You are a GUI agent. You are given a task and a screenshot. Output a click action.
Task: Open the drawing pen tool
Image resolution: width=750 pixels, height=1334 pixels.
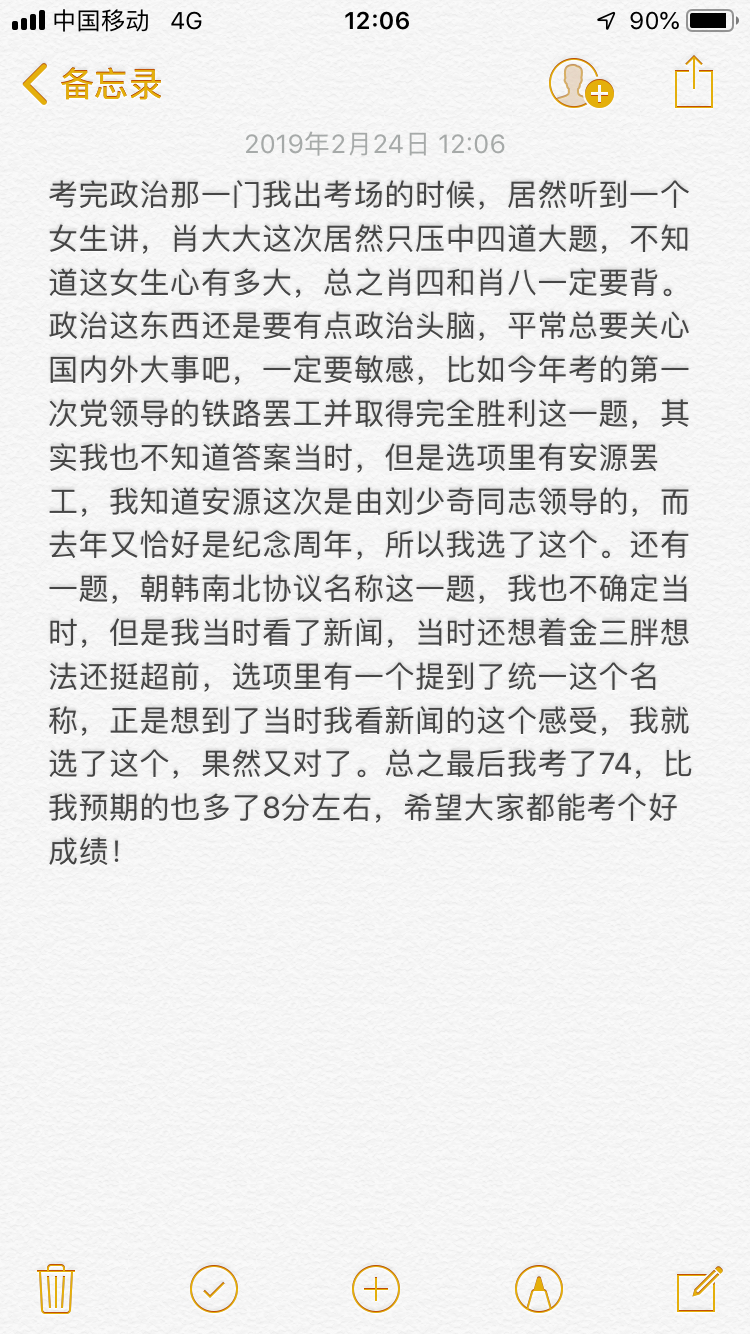538,1288
